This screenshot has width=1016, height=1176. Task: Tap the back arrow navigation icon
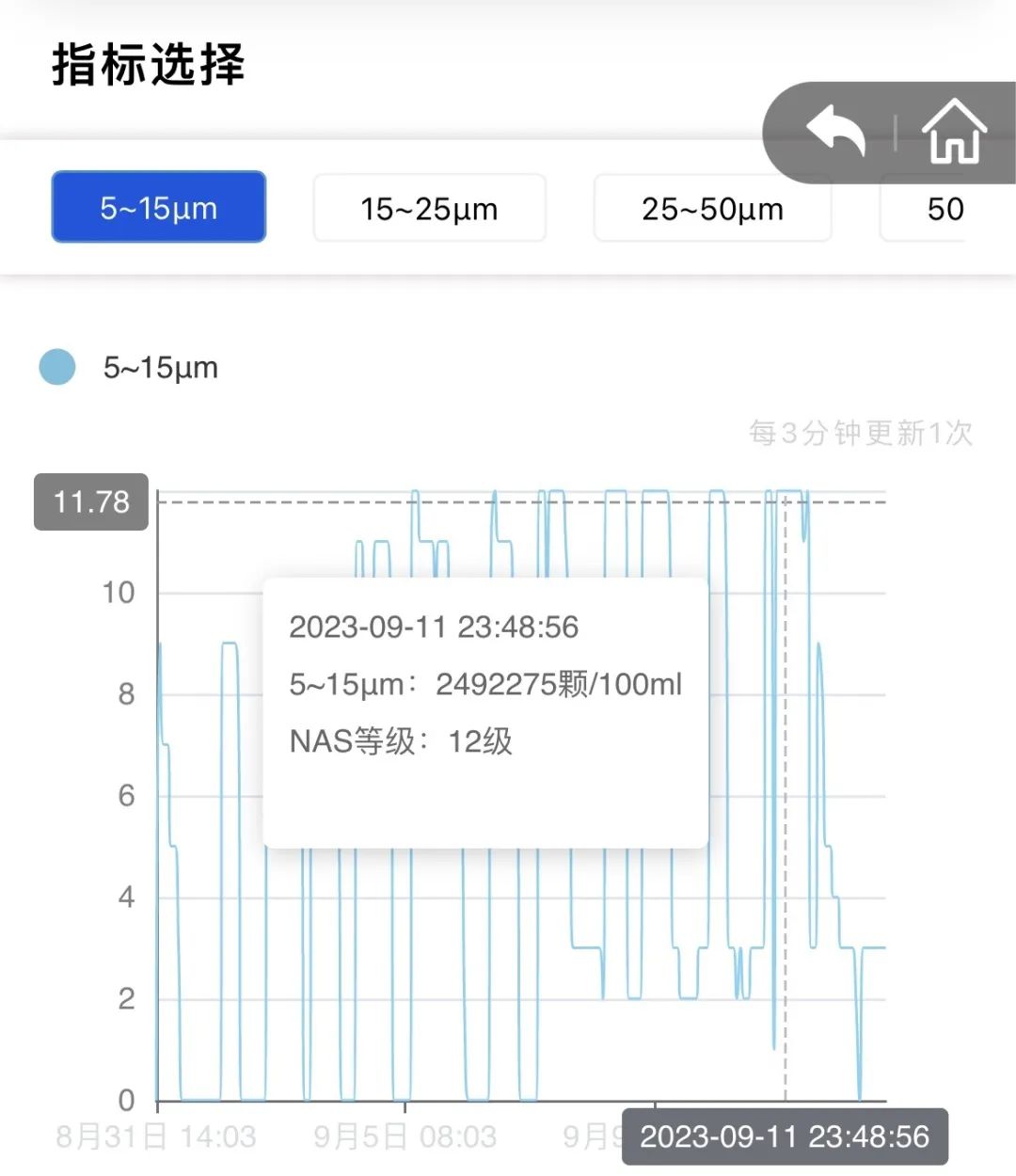(836, 132)
